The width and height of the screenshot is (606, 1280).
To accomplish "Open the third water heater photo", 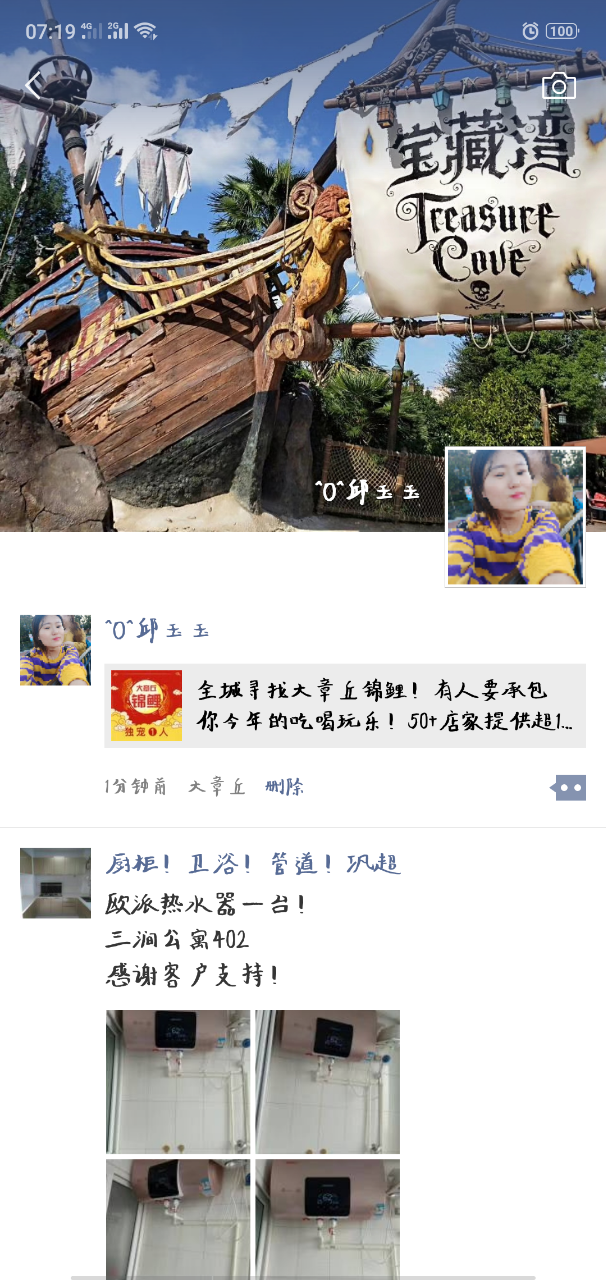I will (x=178, y=1218).
